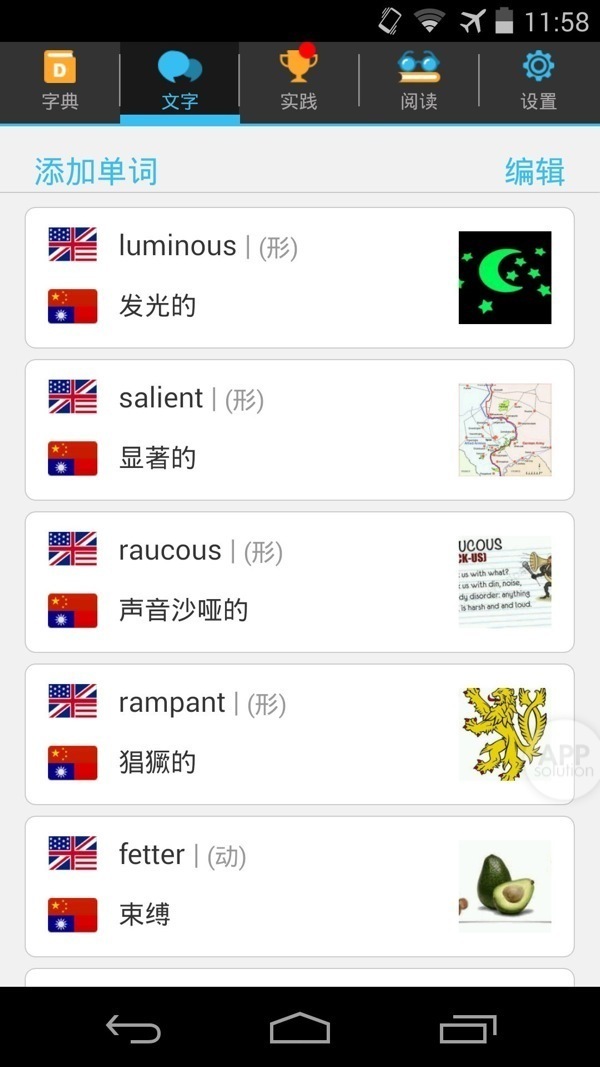The width and height of the screenshot is (600, 1067).
Task: Select the fetter word card
Action: coord(299,885)
